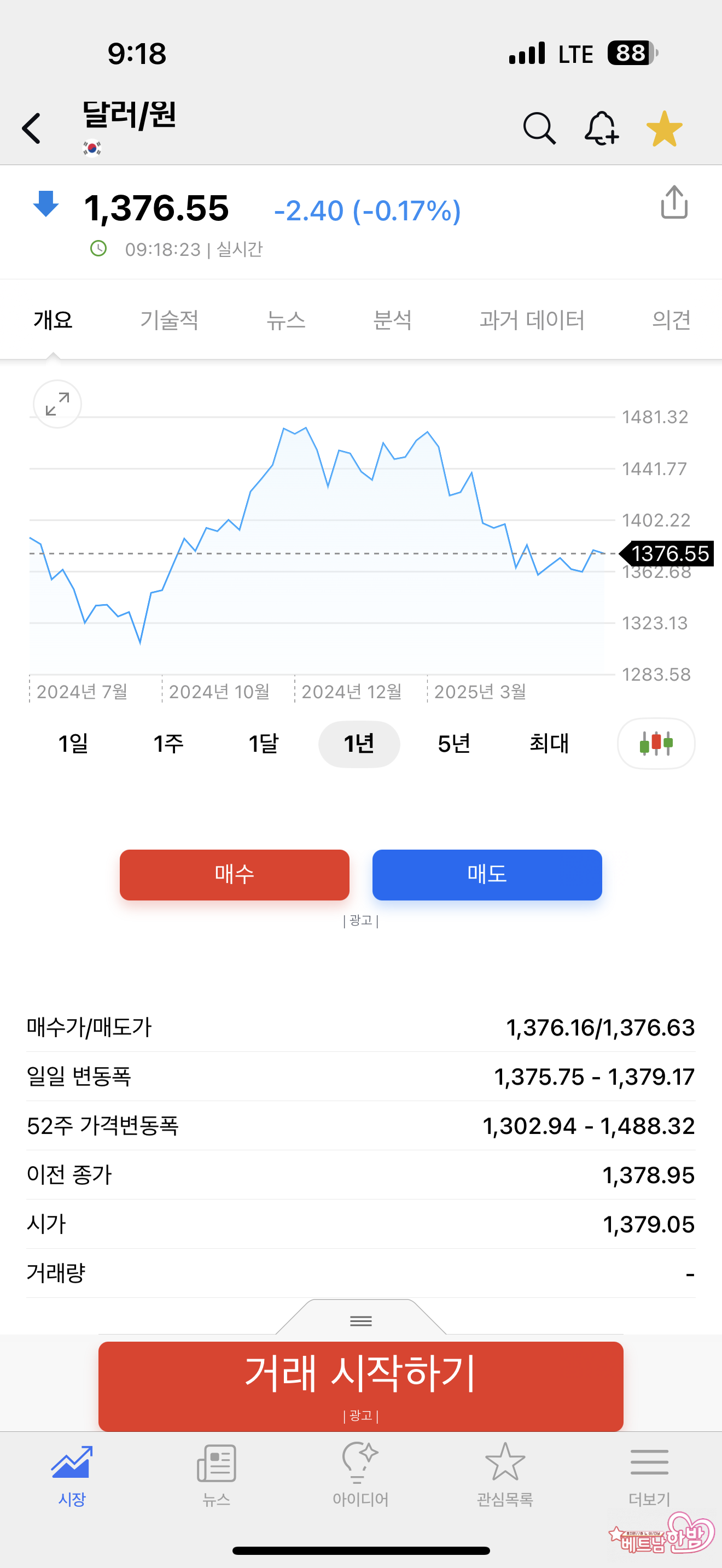Tap the red 매수 button
Screen dimensions: 722x1568
[x=234, y=875]
